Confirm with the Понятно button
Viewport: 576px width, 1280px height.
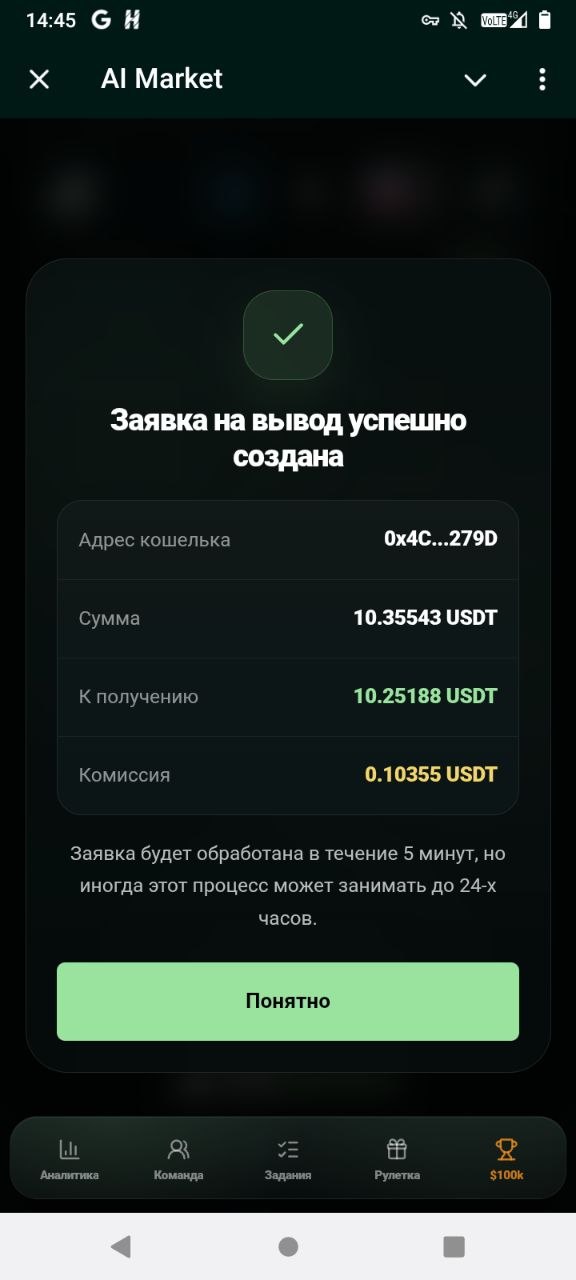(288, 1001)
